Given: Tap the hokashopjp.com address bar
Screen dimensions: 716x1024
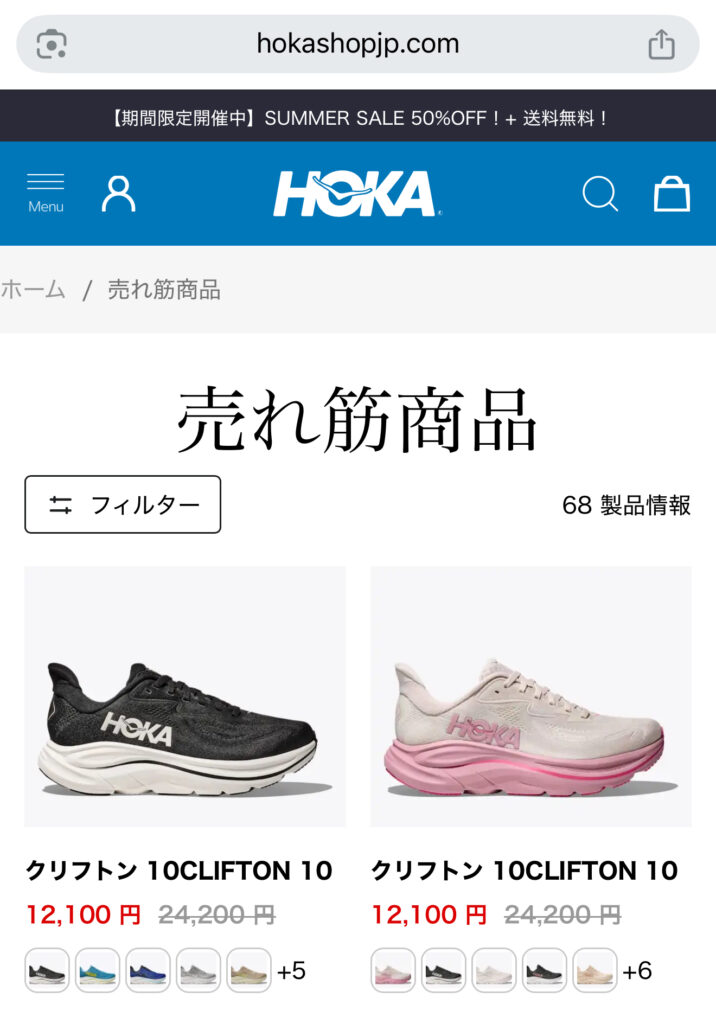Looking at the screenshot, I should 357,44.
